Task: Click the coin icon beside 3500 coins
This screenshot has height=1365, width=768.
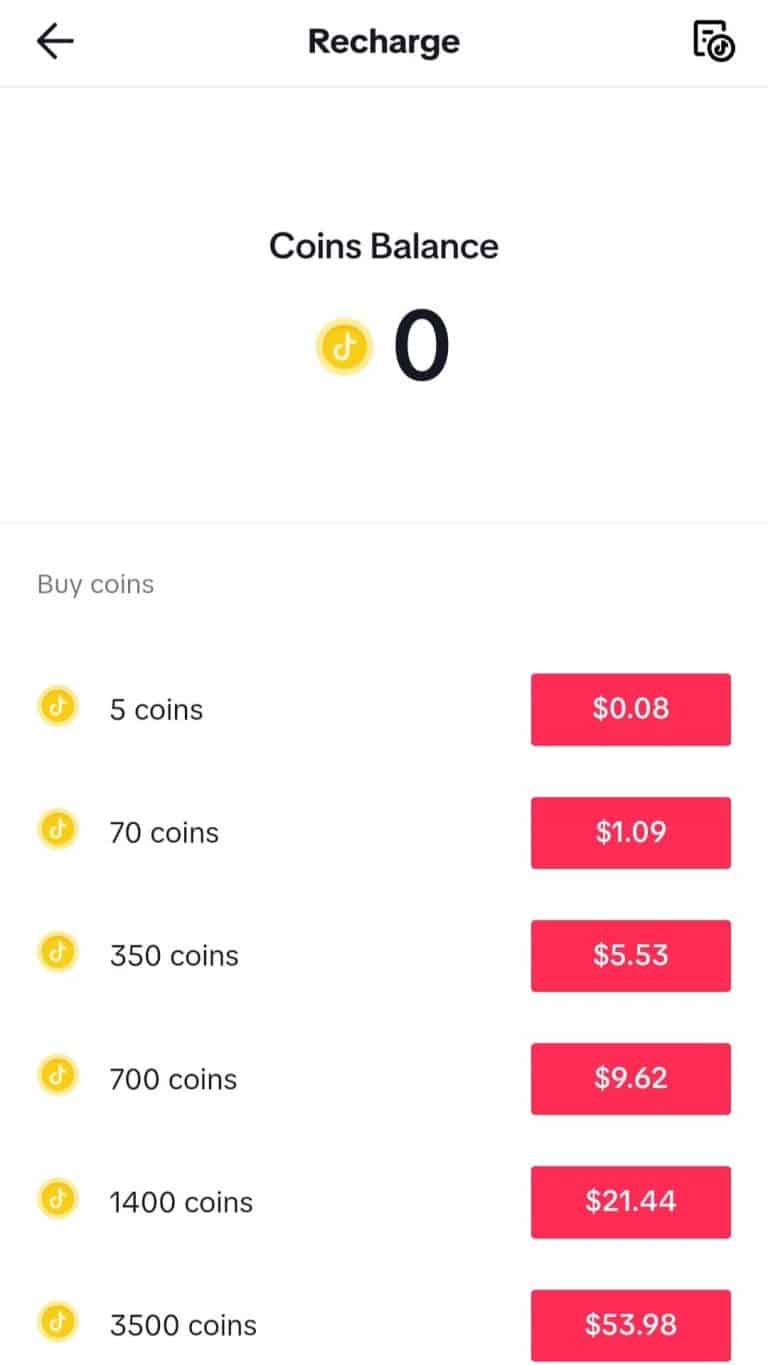Action: (x=57, y=1322)
